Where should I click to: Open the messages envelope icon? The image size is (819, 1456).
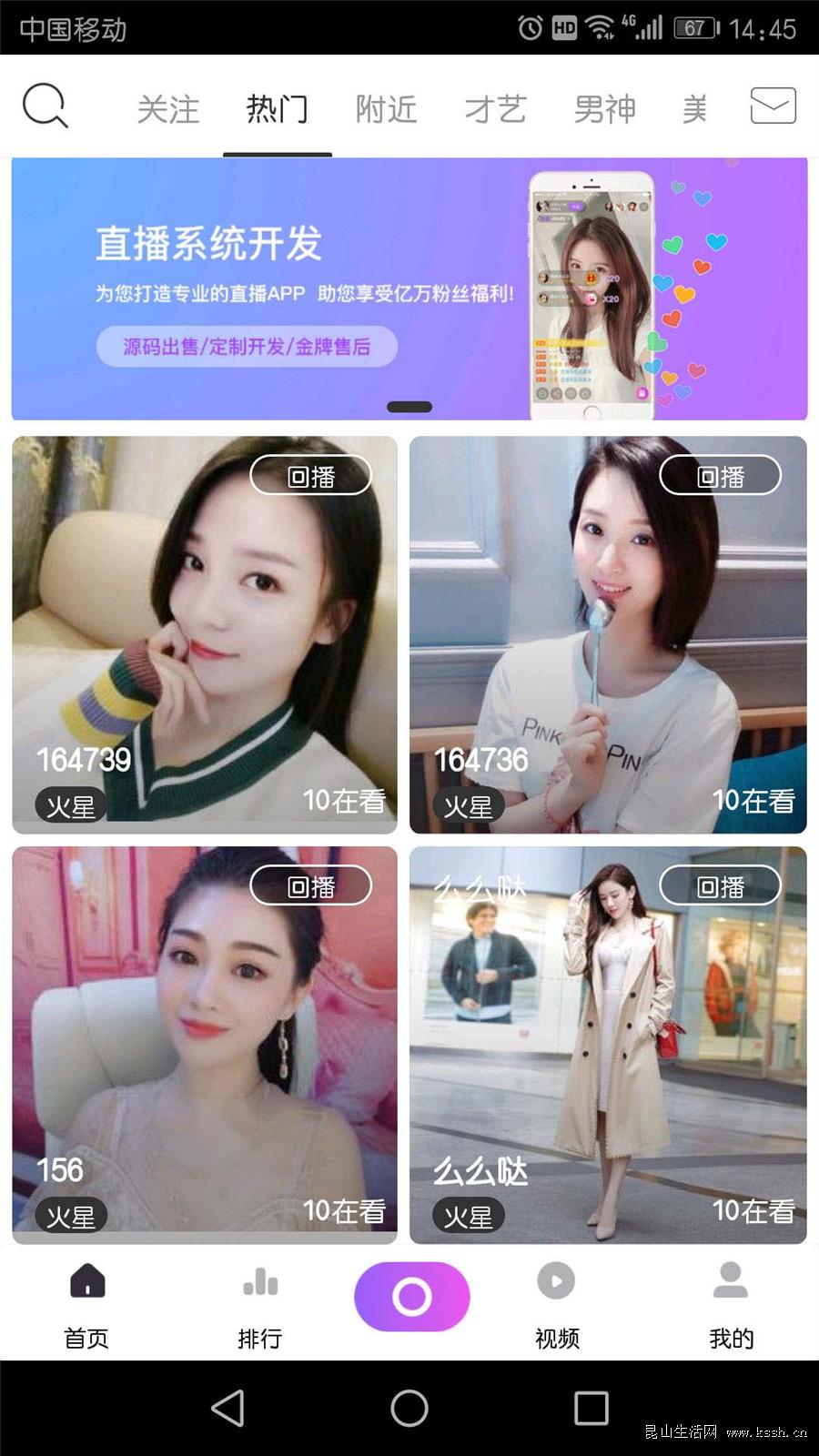point(773,106)
